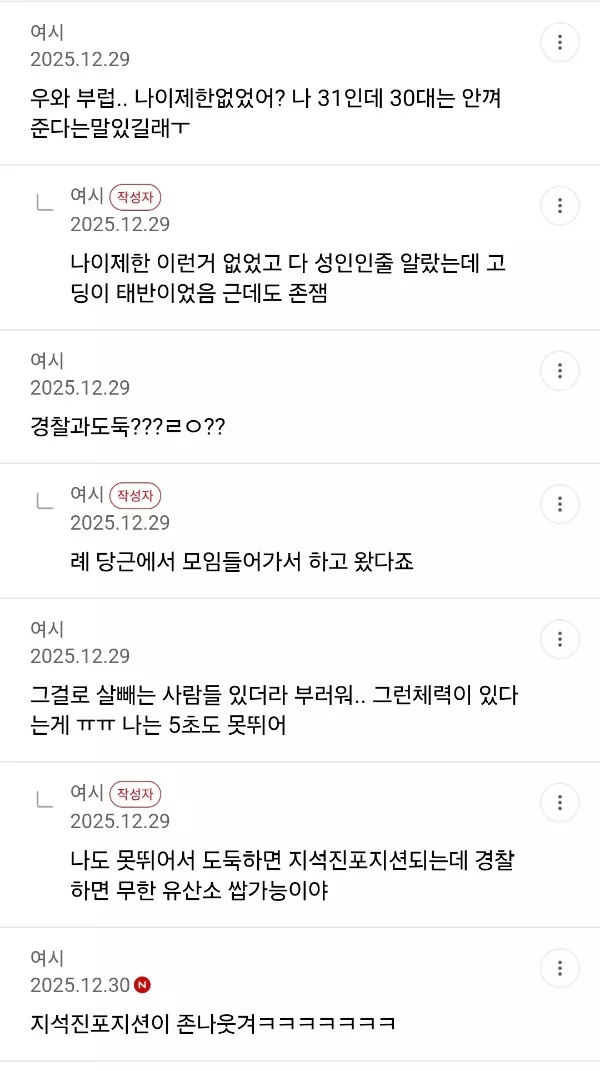
Task: Open options for the '경찰과도둑???' comment
Action: click(x=560, y=371)
